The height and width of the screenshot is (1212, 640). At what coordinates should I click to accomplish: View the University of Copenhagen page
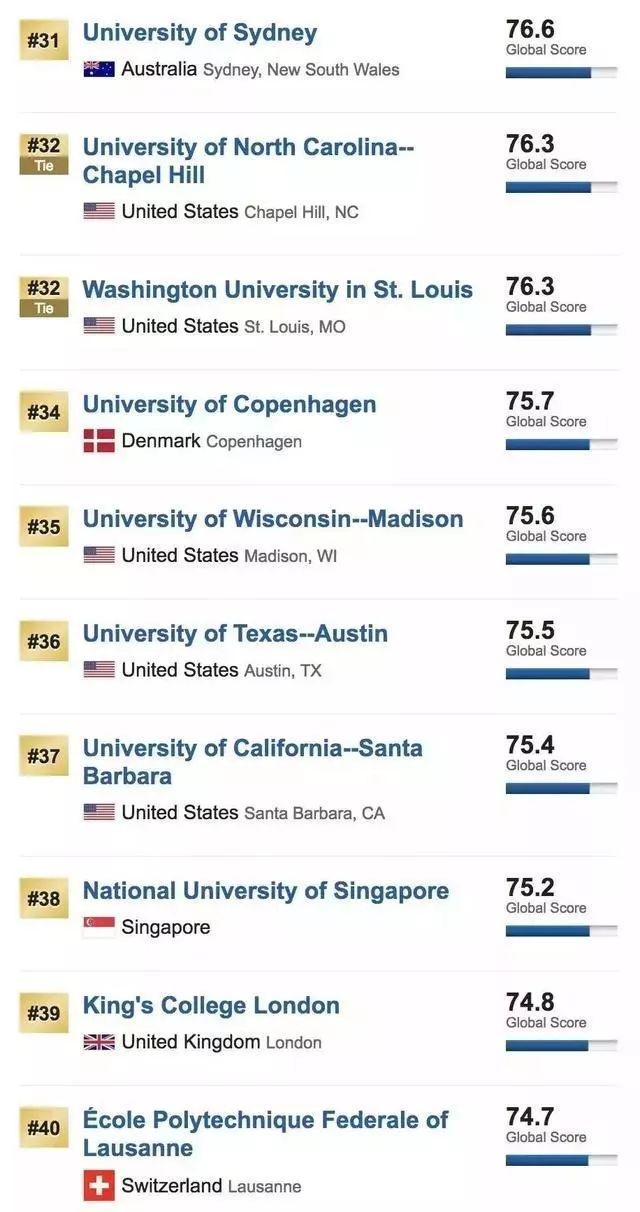point(229,405)
